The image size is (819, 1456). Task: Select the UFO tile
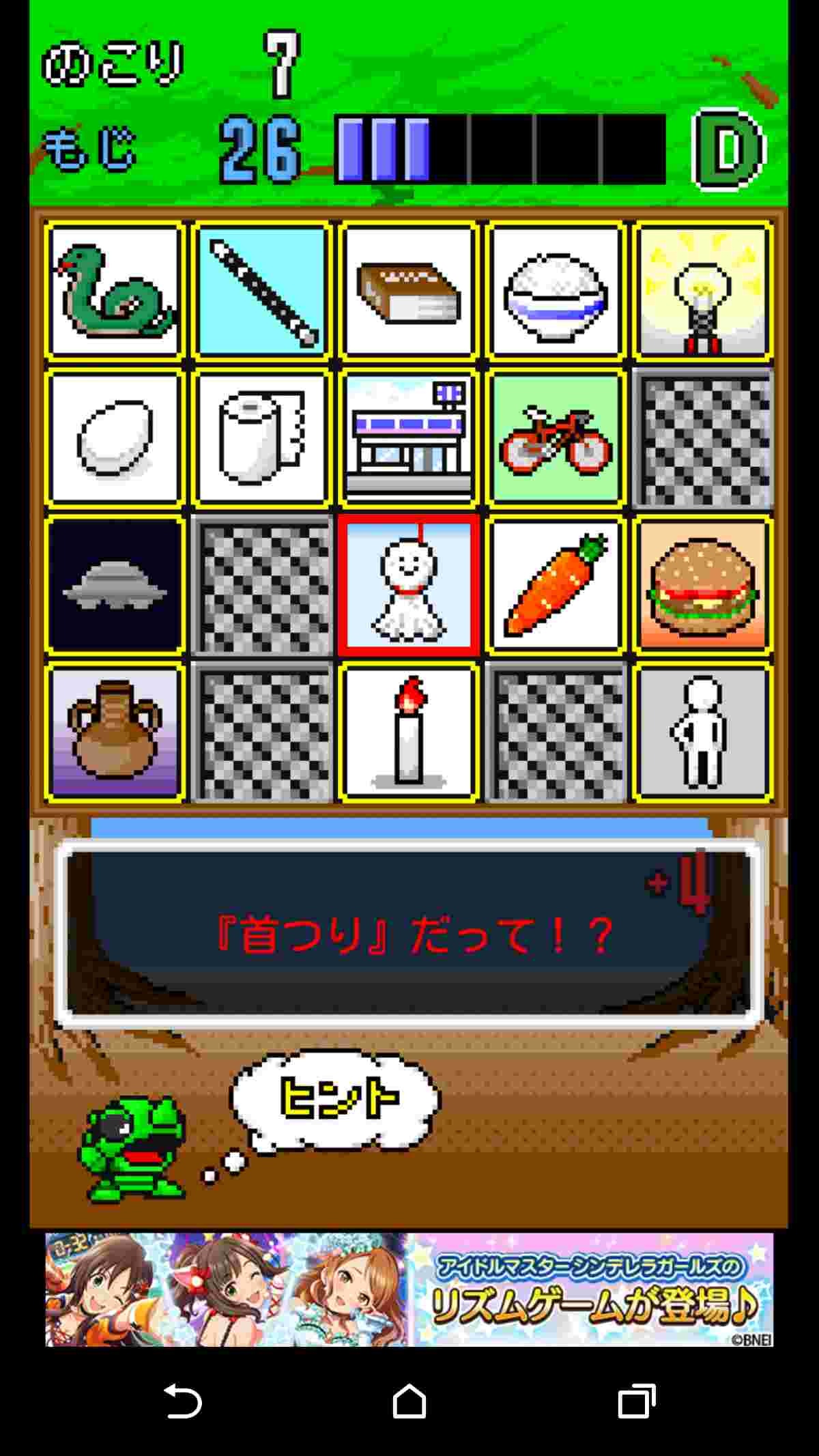coord(115,585)
